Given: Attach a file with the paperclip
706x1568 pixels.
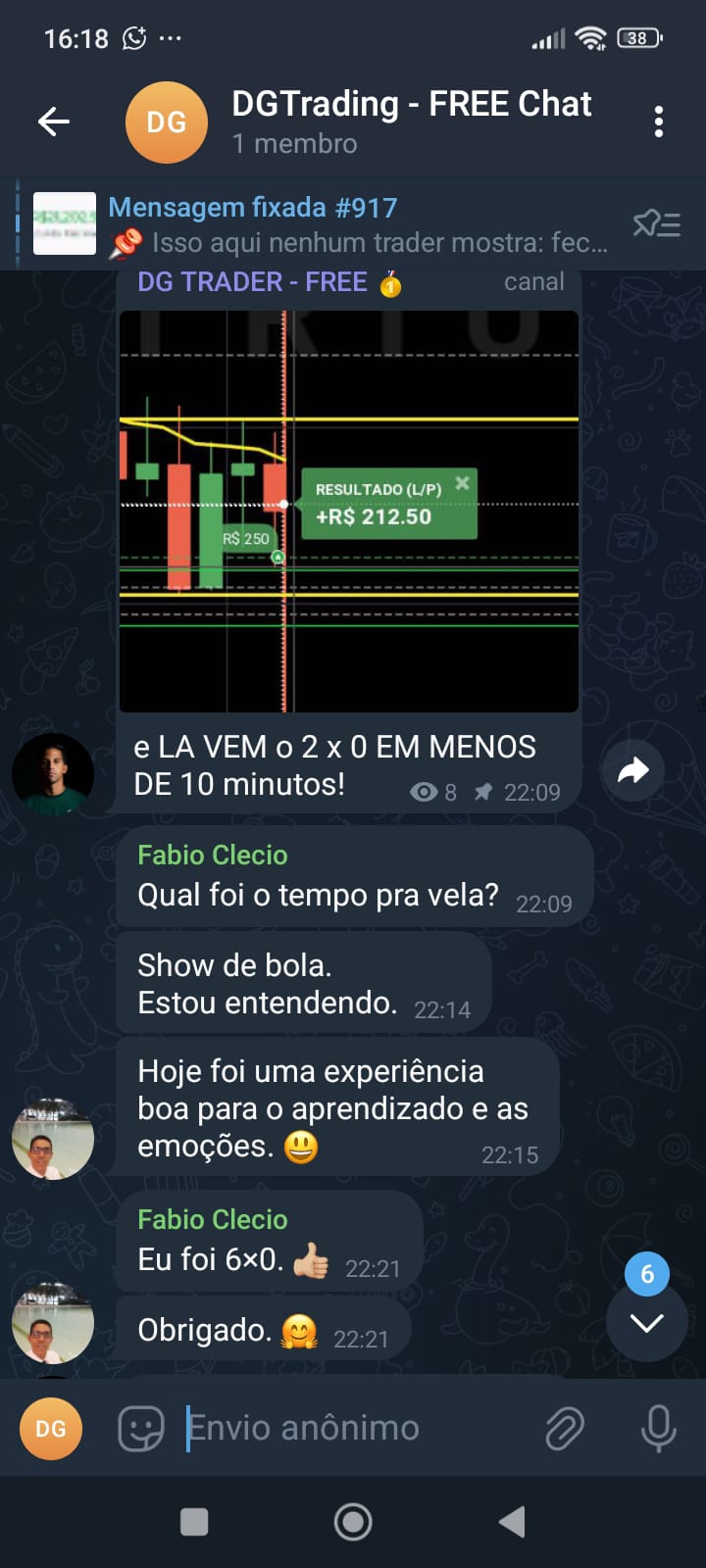Looking at the screenshot, I should pyautogui.click(x=565, y=1428).
